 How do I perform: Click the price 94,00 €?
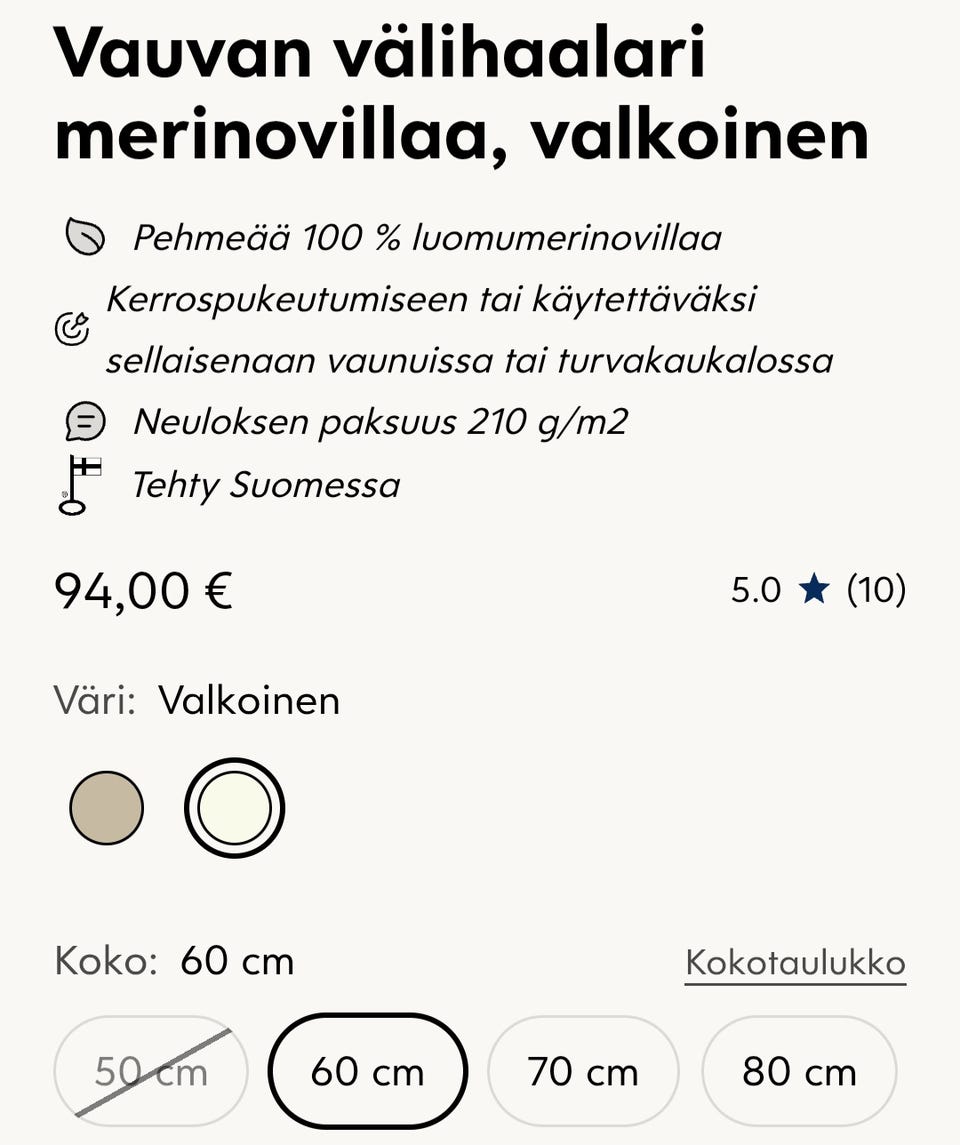tap(143, 590)
